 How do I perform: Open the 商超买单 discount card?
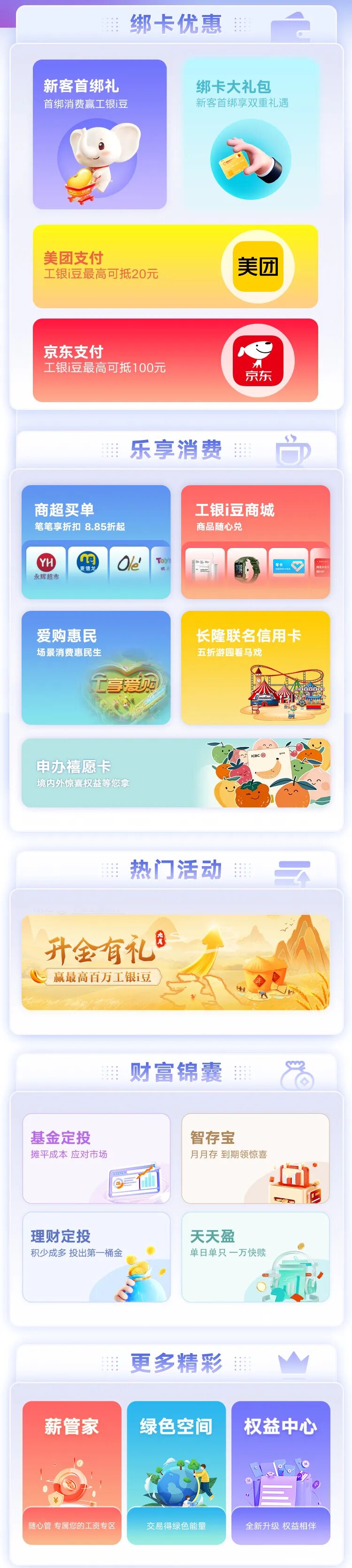point(96,541)
